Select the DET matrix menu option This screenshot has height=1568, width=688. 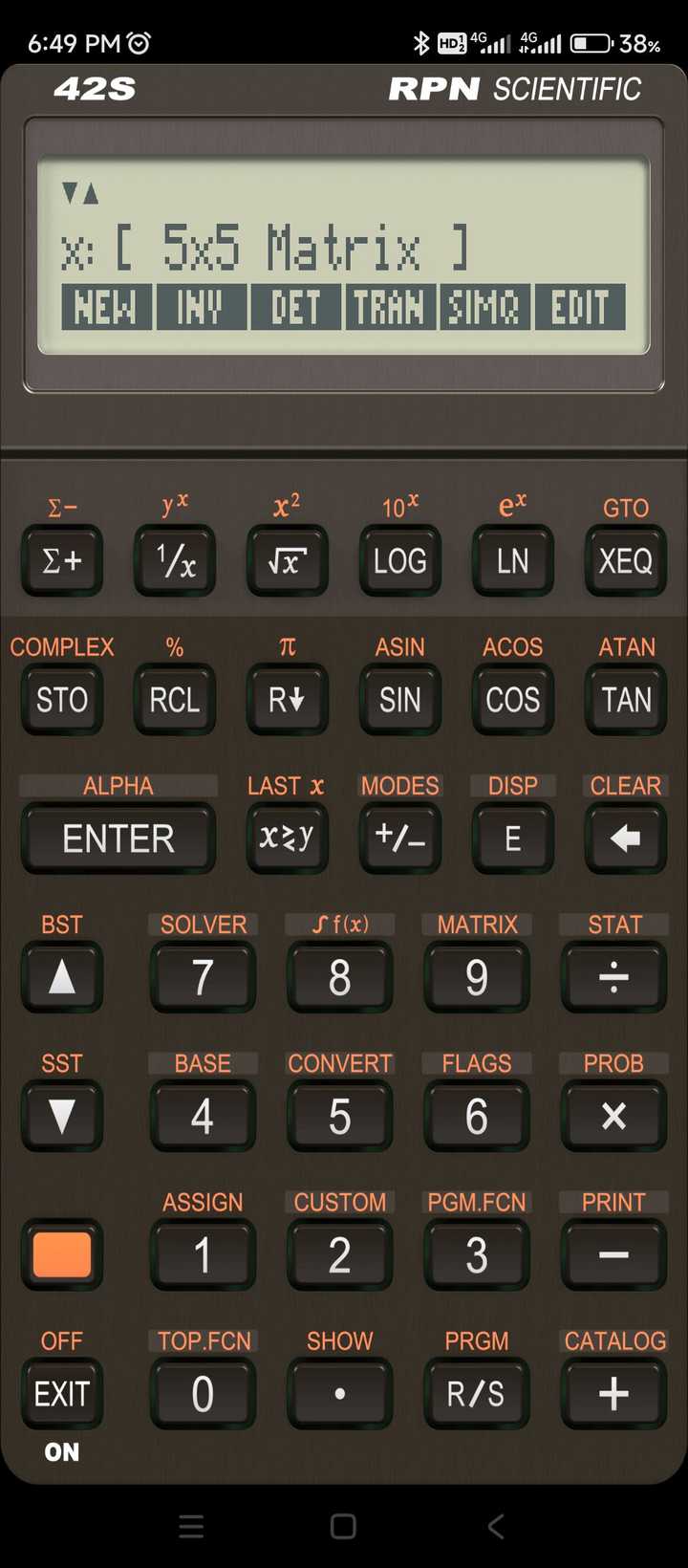tap(295, 308)
